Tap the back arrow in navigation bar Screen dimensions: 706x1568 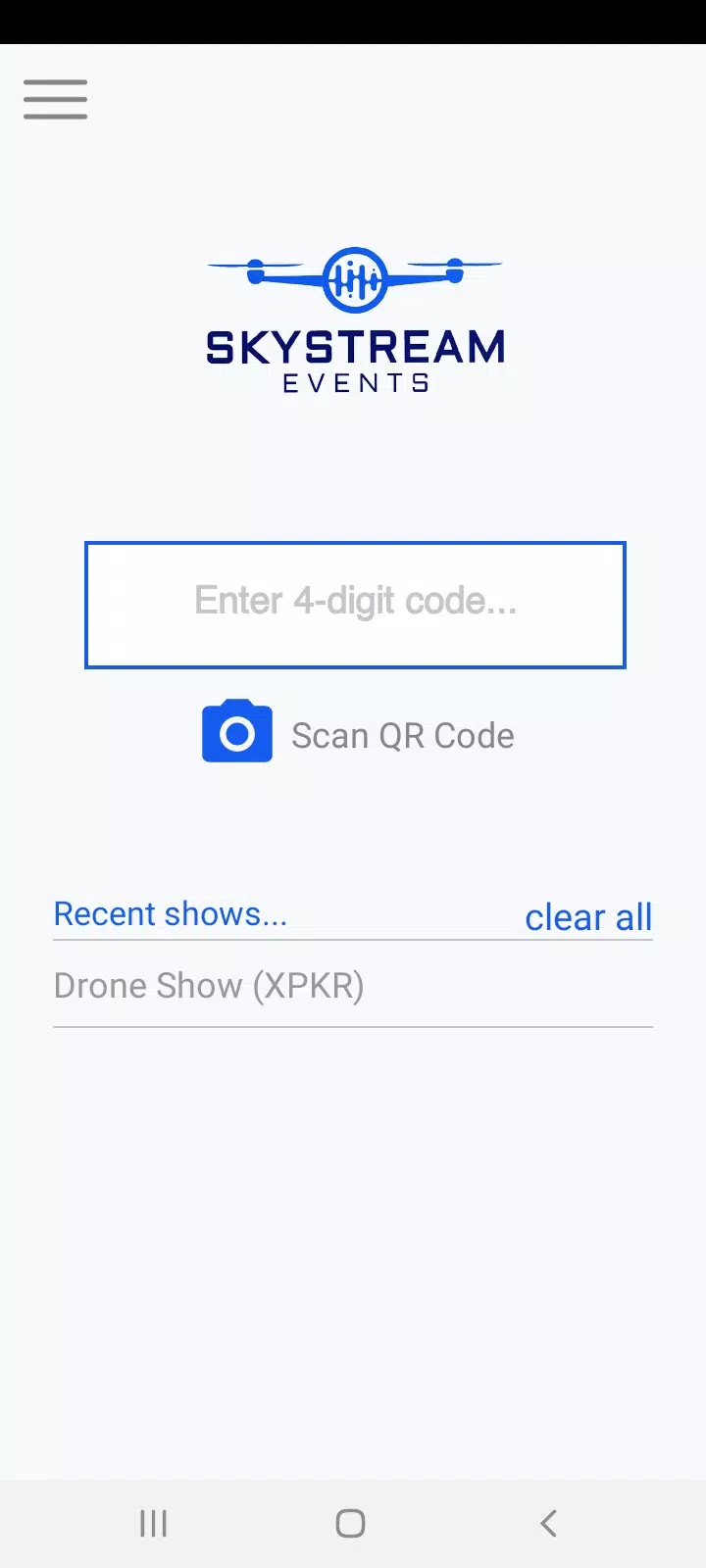(x=548, y=1523)
